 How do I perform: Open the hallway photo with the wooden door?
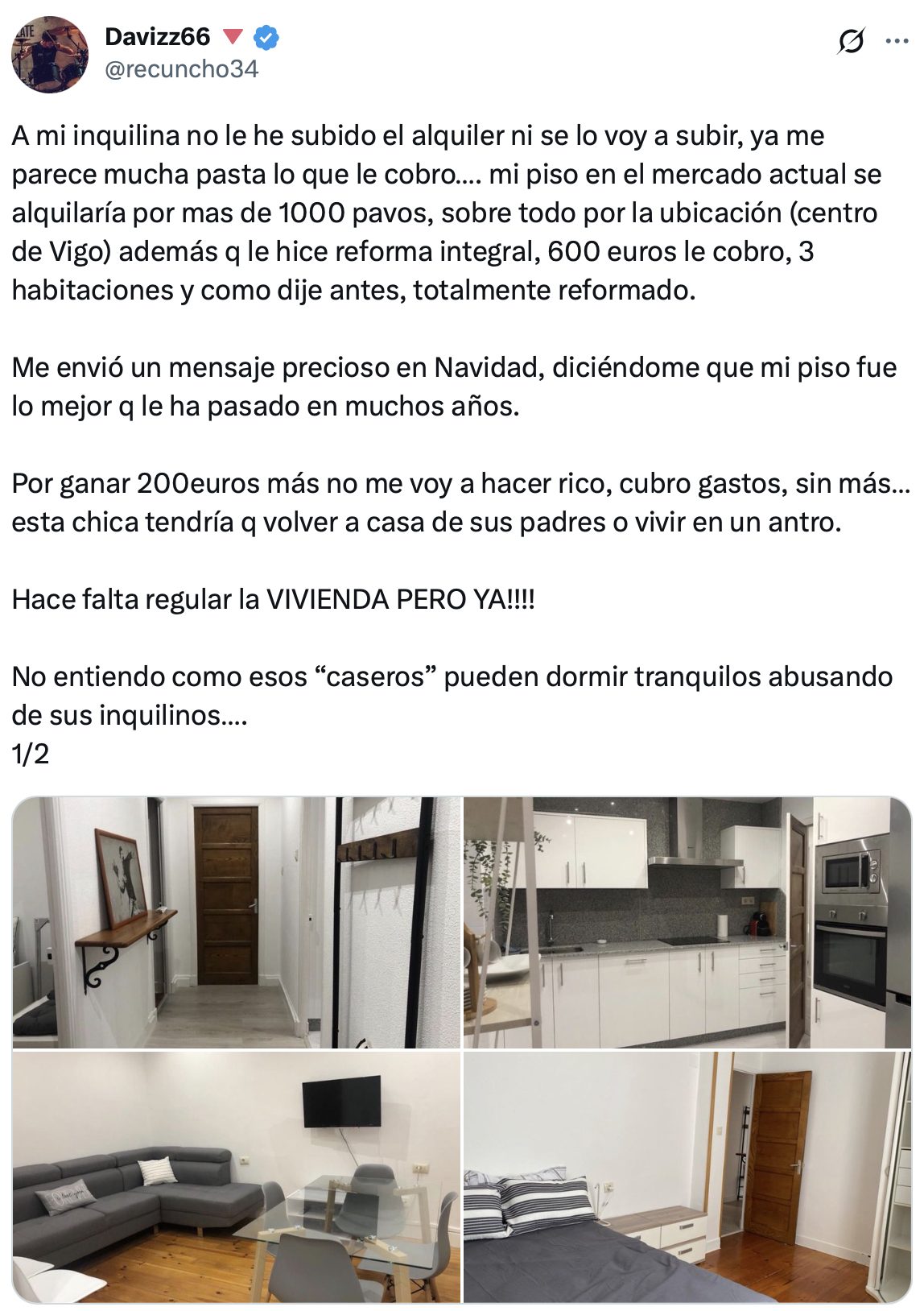click(237, 922)
